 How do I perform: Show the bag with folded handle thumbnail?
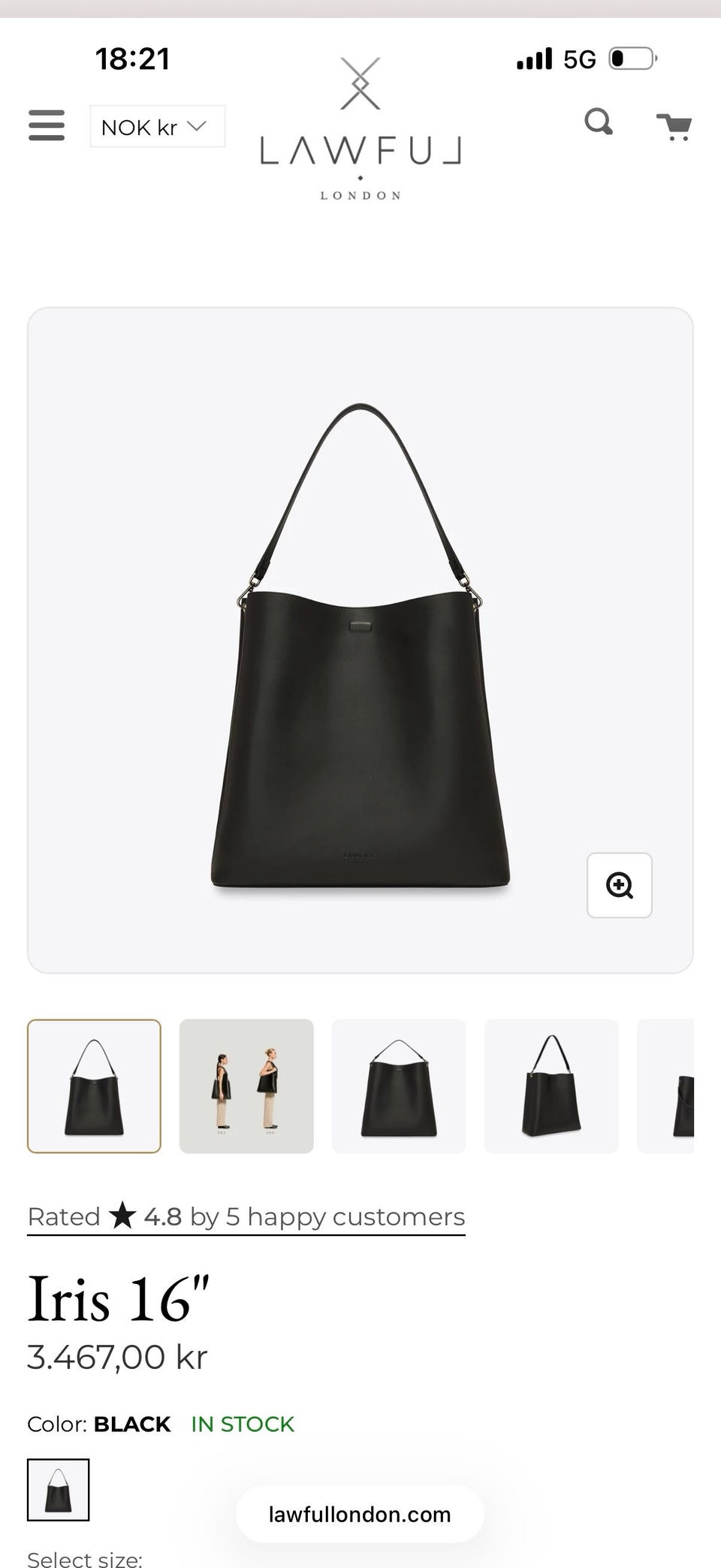pos(399,1086)
